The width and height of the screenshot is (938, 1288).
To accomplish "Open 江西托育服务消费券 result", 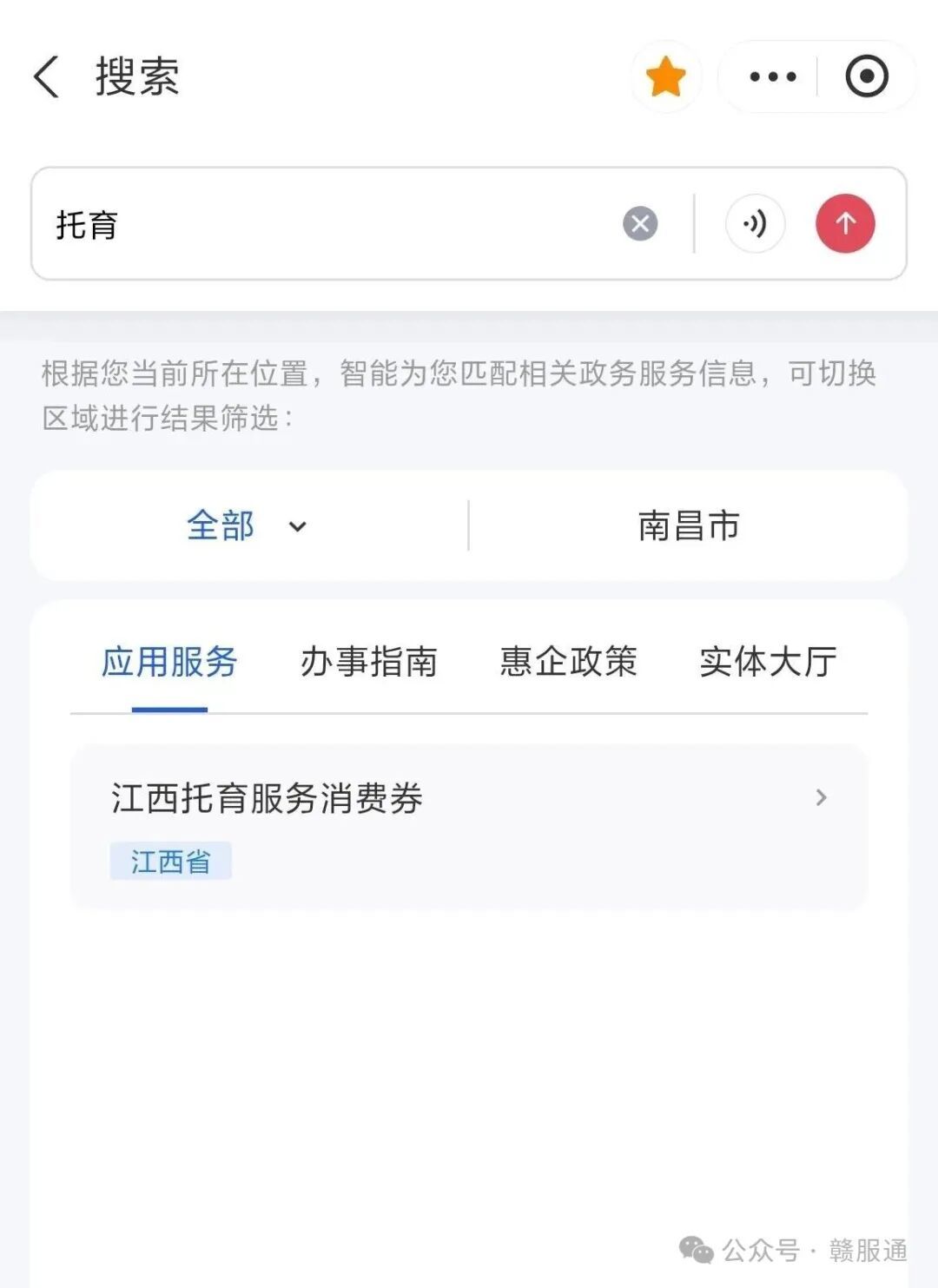I will click(x=469, y=825).
